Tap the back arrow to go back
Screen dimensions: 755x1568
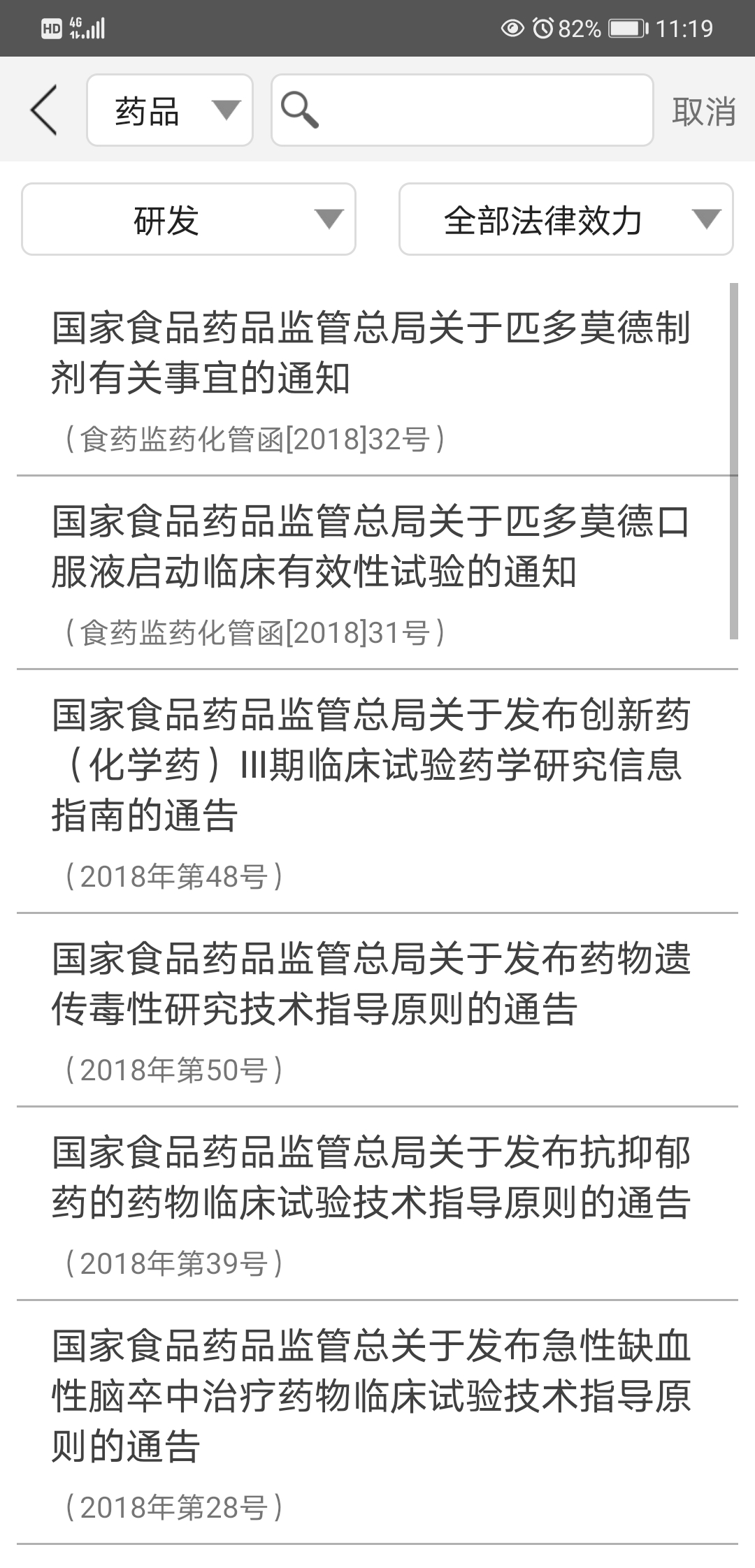tap(43, 110)
